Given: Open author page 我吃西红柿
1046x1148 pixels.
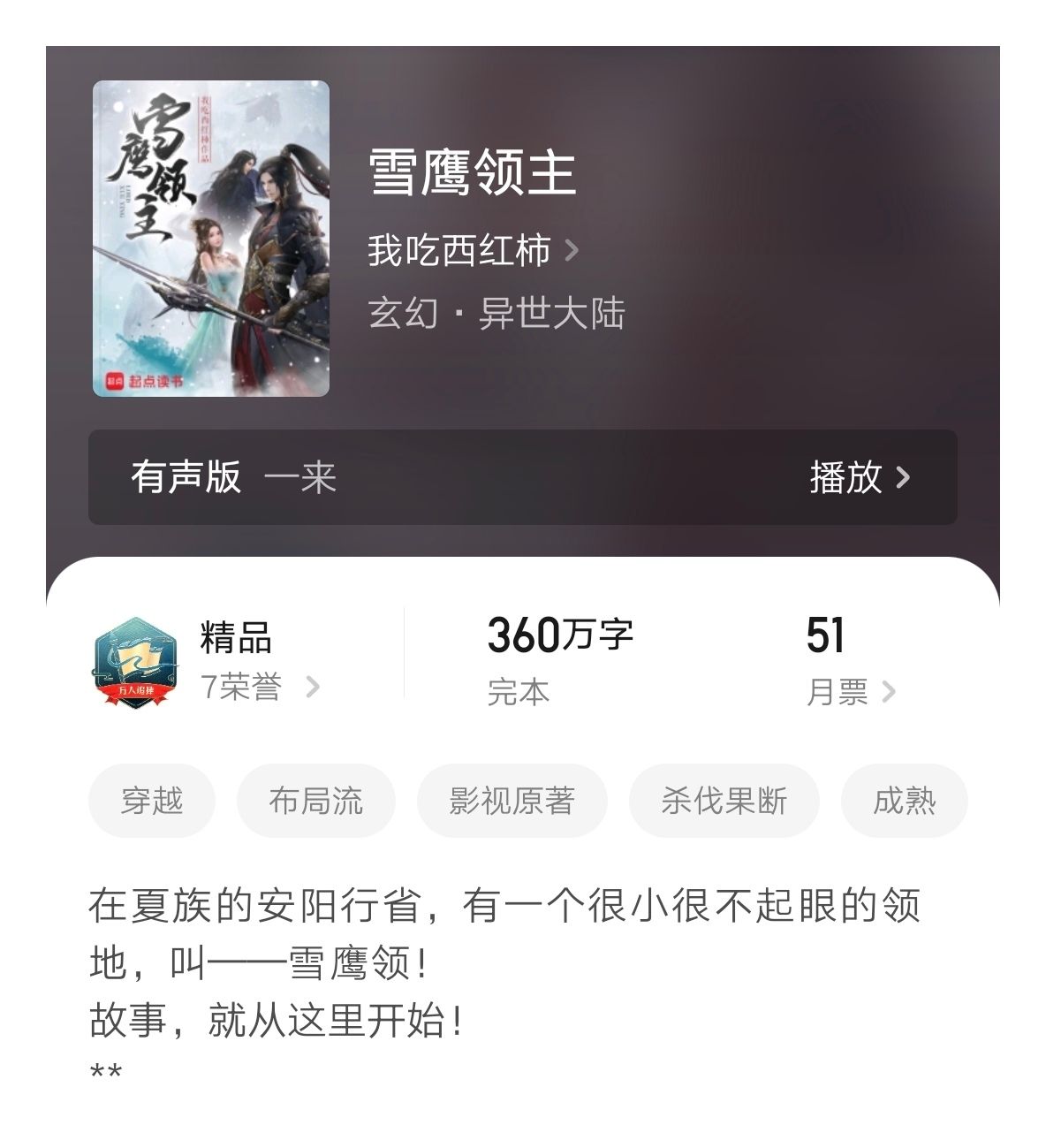Looking at the screenshot, I should coord(474,251).
